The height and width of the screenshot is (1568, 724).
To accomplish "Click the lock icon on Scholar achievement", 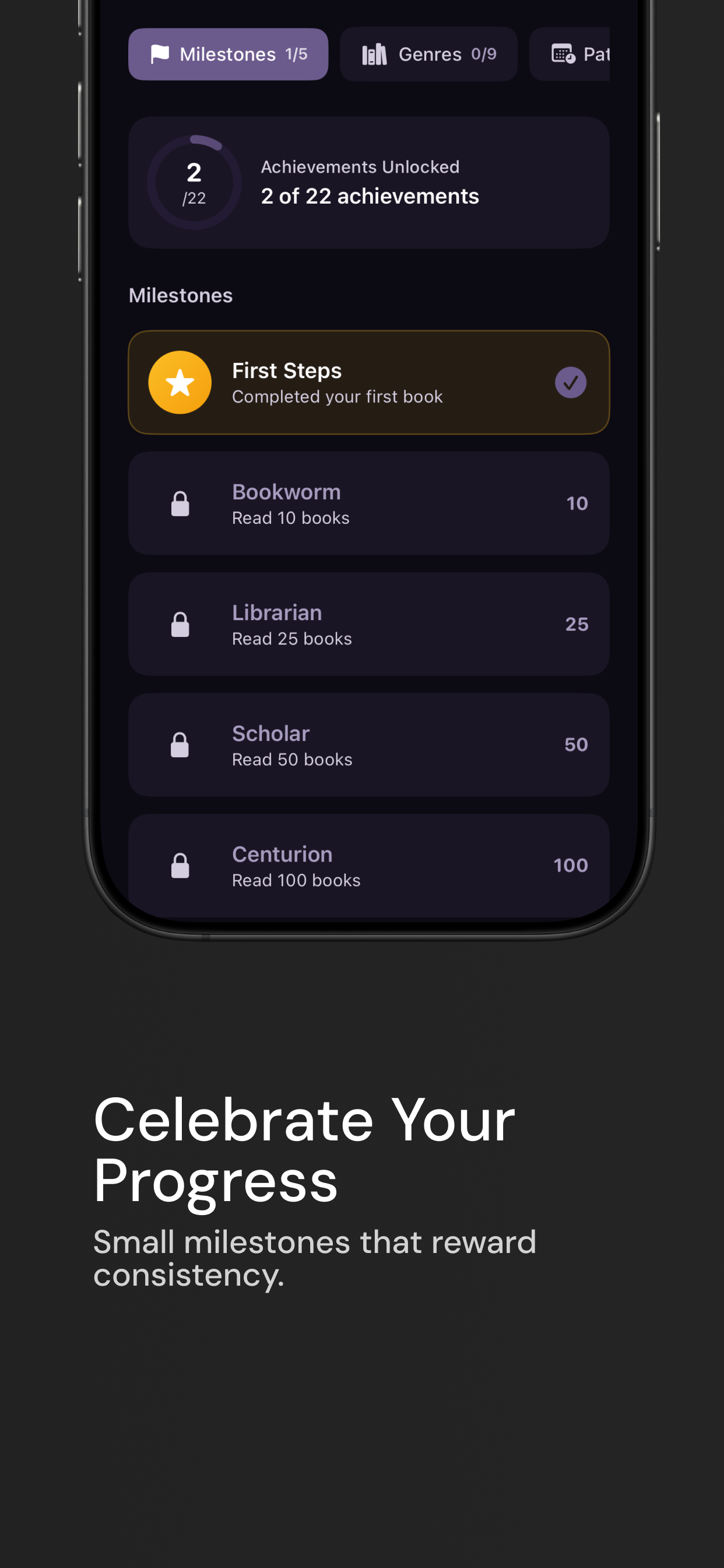I will [x=181, y=744].
